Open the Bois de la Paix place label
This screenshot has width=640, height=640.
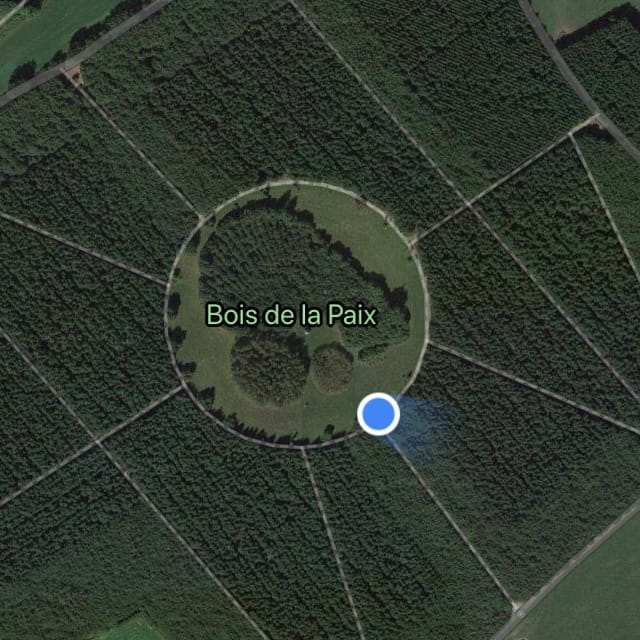pos(291,315)
